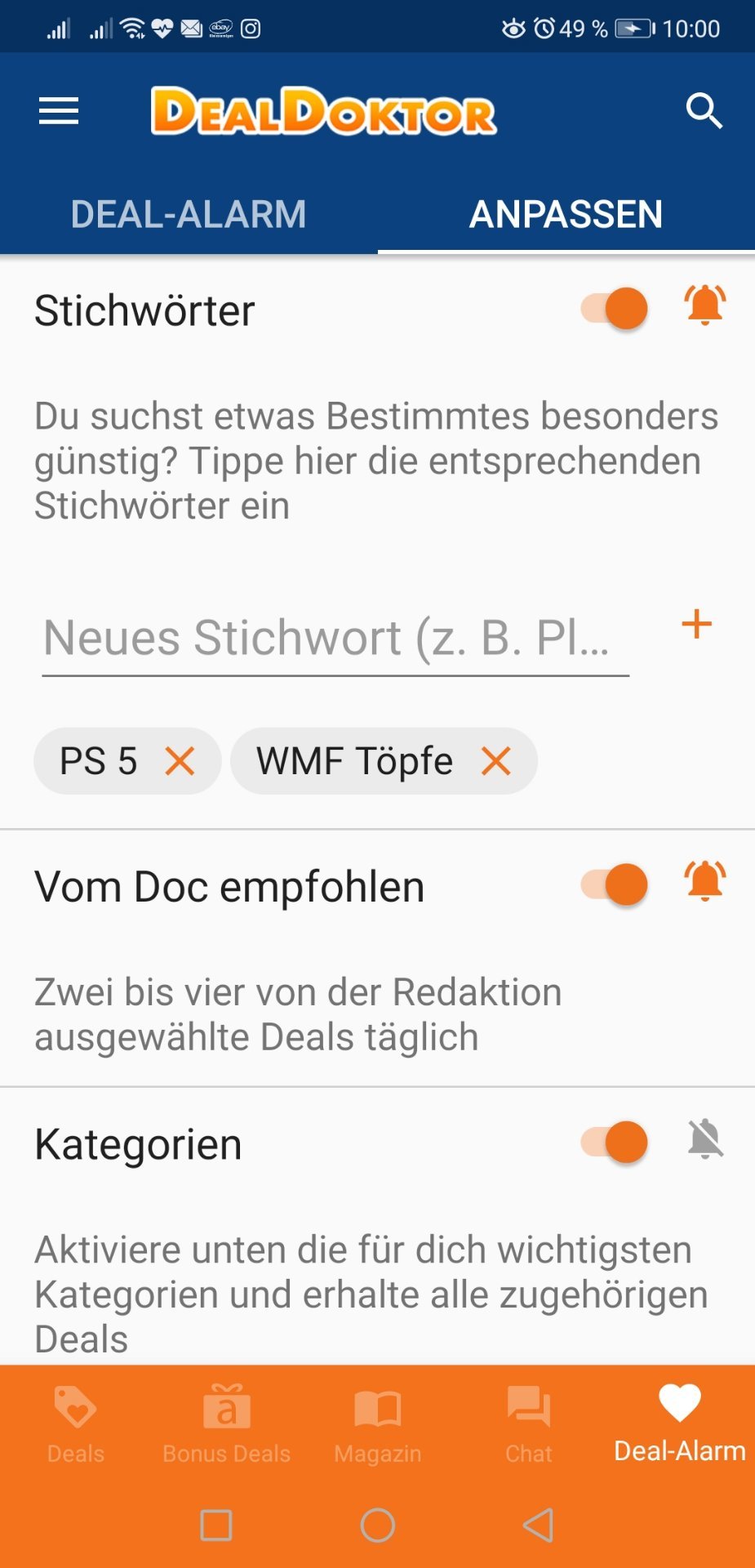Disable the Vom Doc empfohlen switch
Screen dimensions: 755x1568
(615, 884)
